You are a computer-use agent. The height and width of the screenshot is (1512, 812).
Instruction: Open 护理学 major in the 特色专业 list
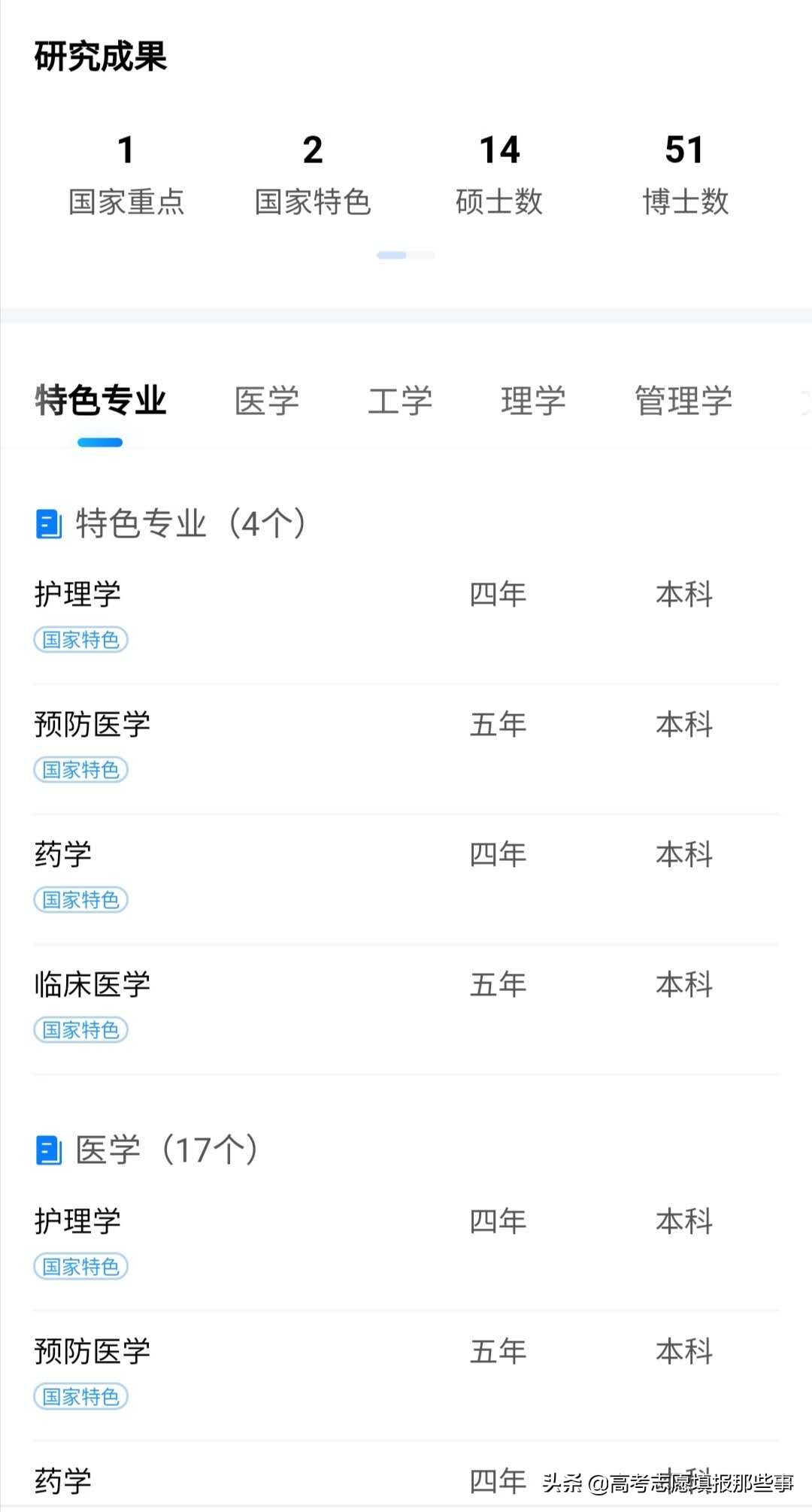(x=77, y=594)
